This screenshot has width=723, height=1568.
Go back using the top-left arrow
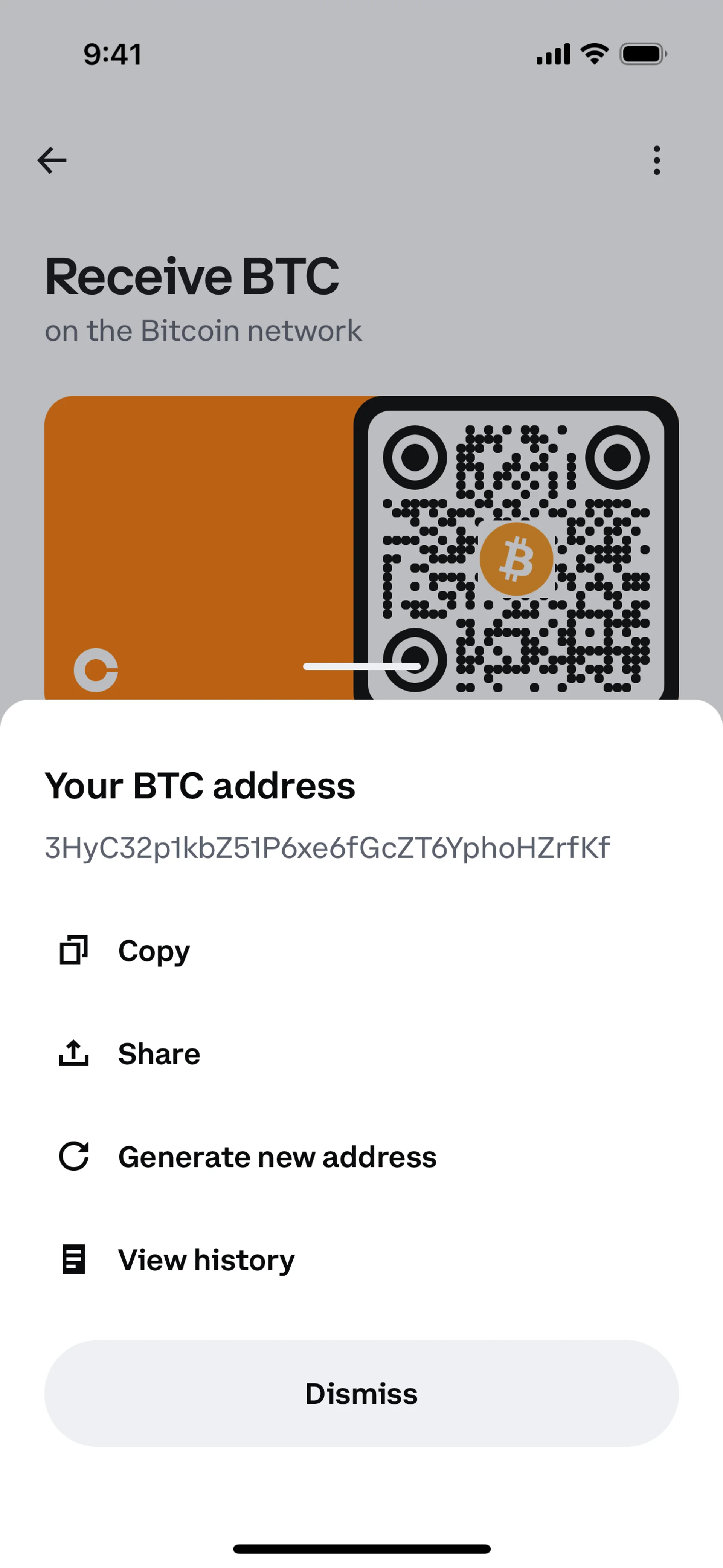[52, 161]
